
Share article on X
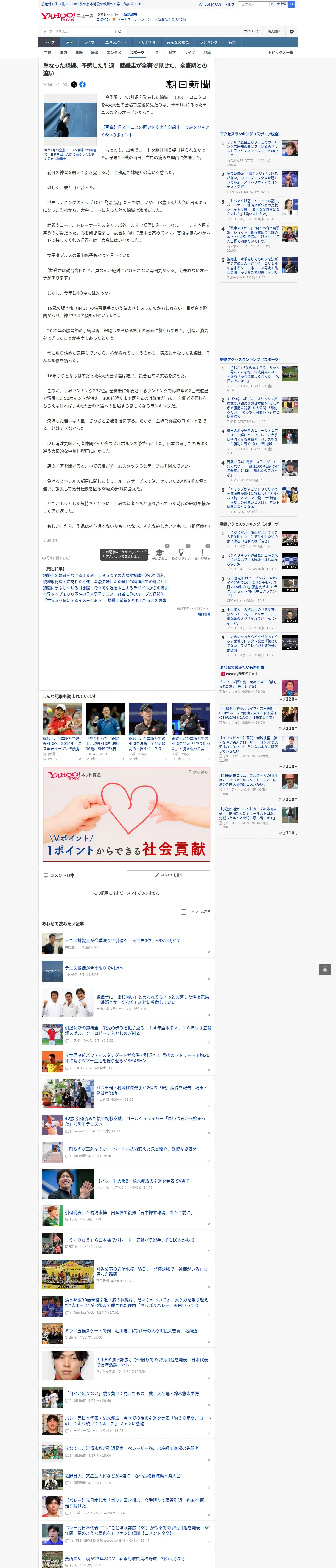coord(74,85)
